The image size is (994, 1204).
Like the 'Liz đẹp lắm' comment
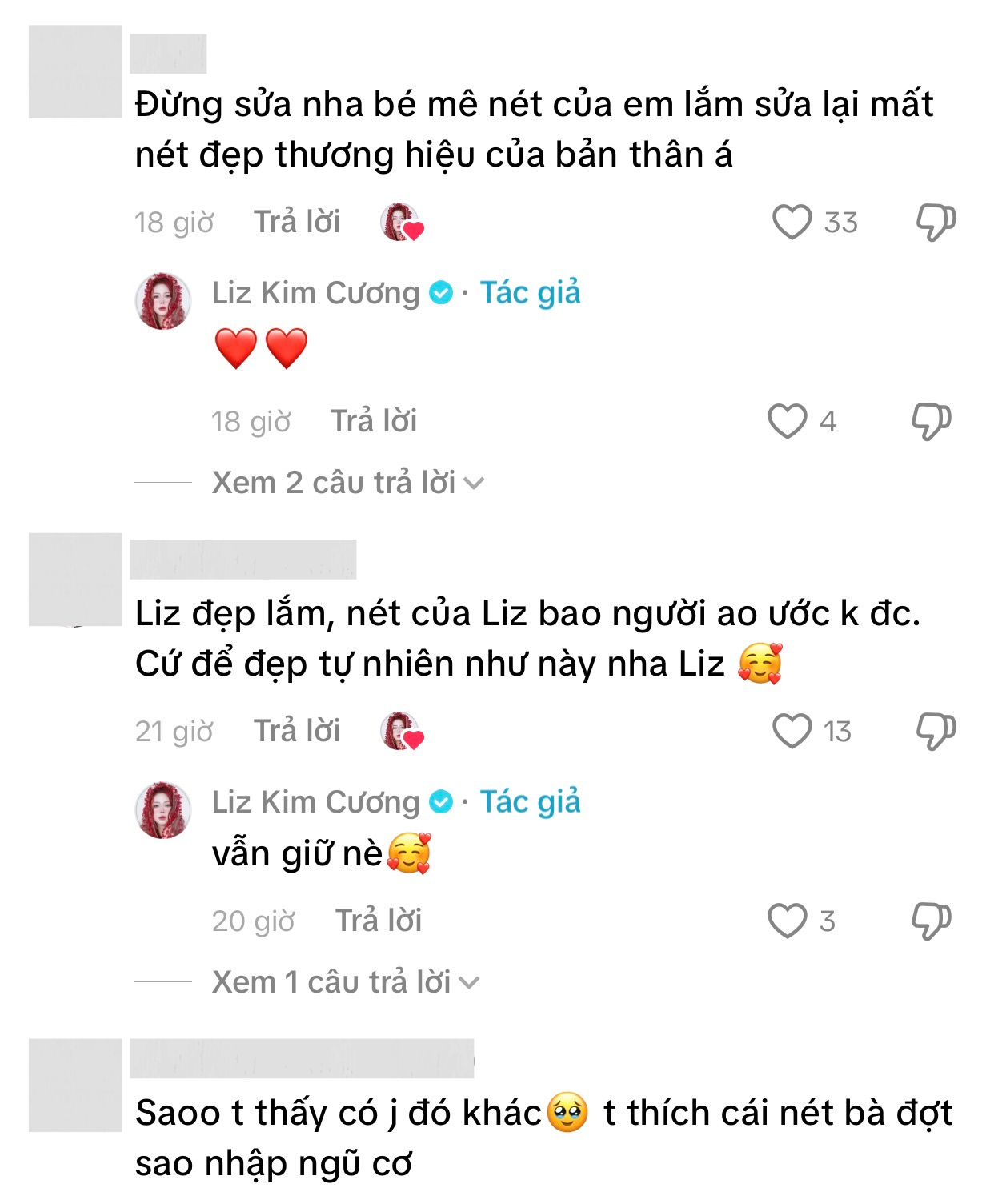[792, 731]
